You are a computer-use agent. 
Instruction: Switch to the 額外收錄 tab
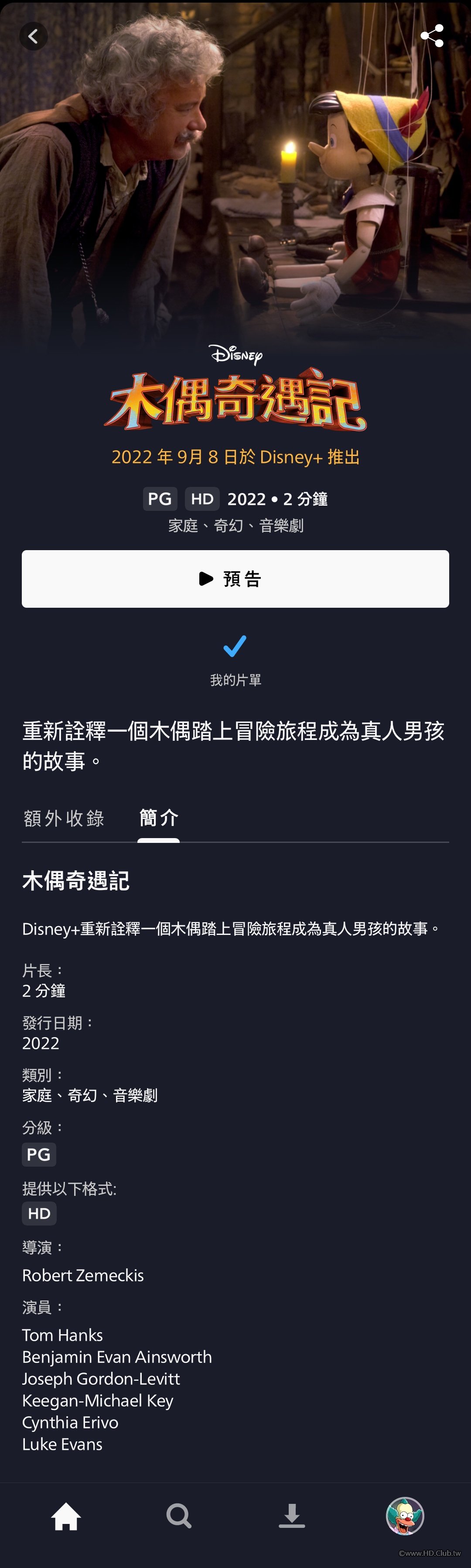tap(64, 818)
